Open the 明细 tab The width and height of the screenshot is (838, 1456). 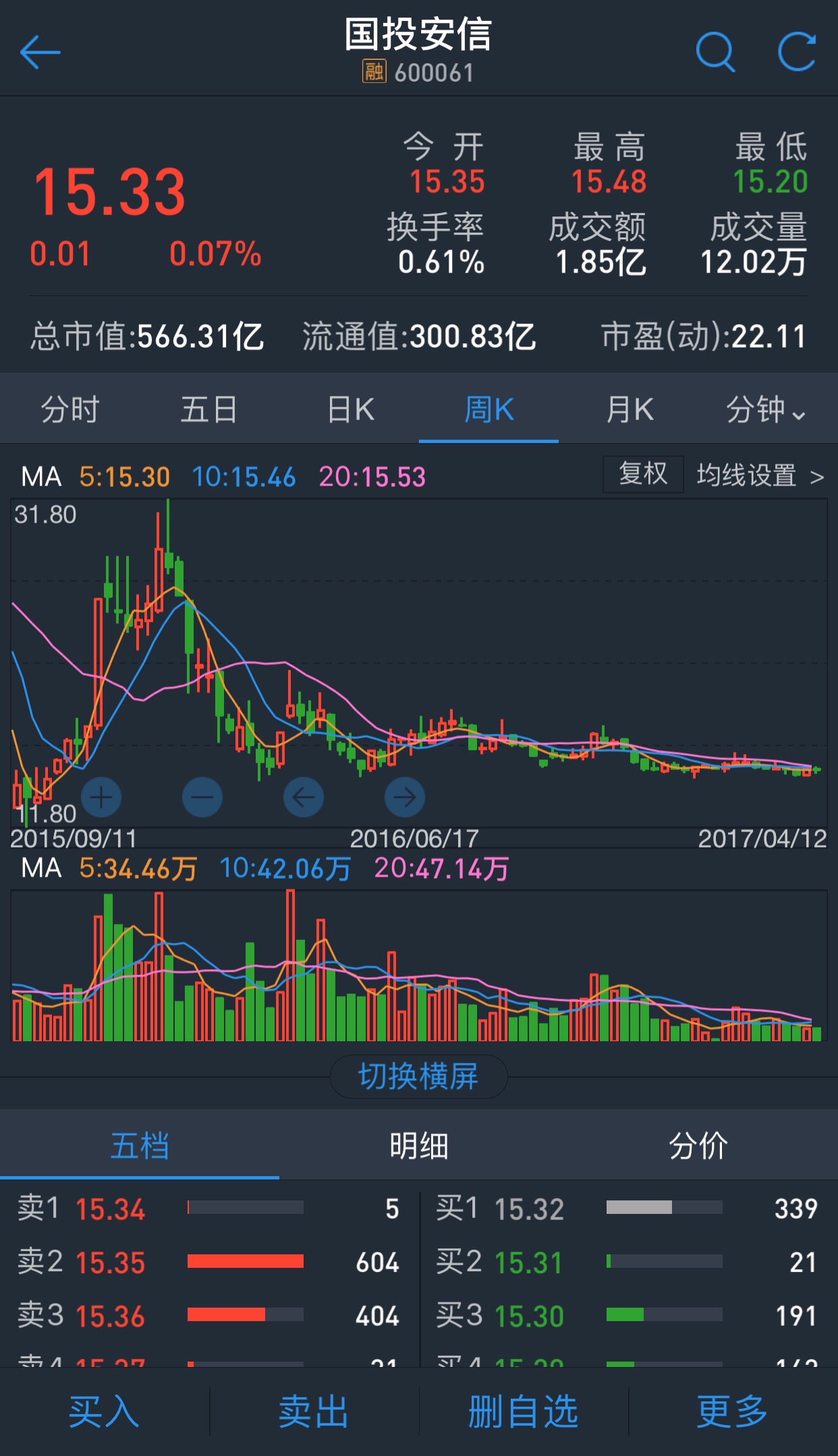[419, 1146]
